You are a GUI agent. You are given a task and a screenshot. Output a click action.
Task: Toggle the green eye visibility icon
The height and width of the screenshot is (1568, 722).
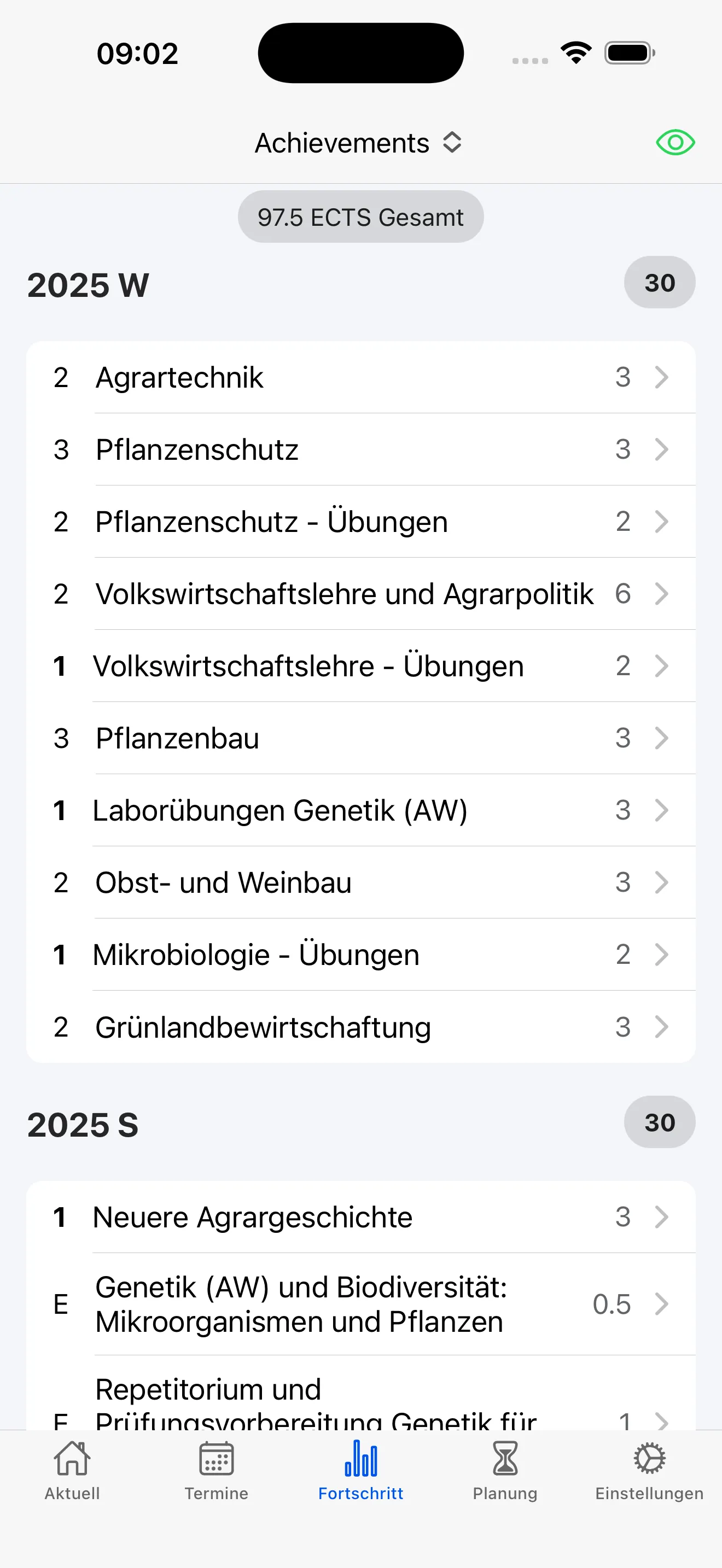pyautogui.click(x=674, y=142)
